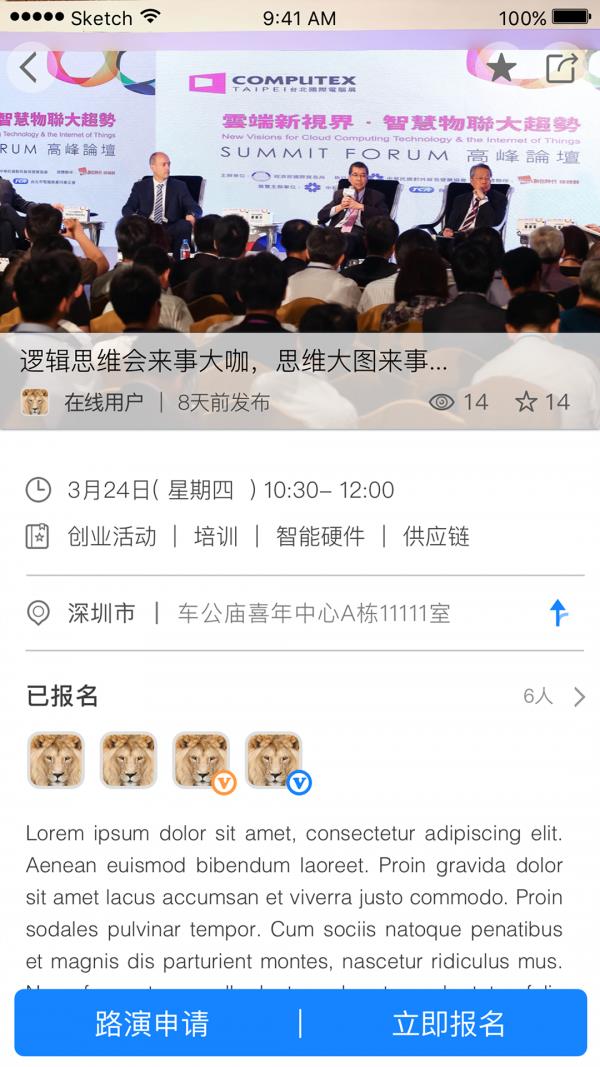The width and height of the screenshot is (600, 1067).
Task: Open attendee avatar with blue V badge
Action: 274,760
